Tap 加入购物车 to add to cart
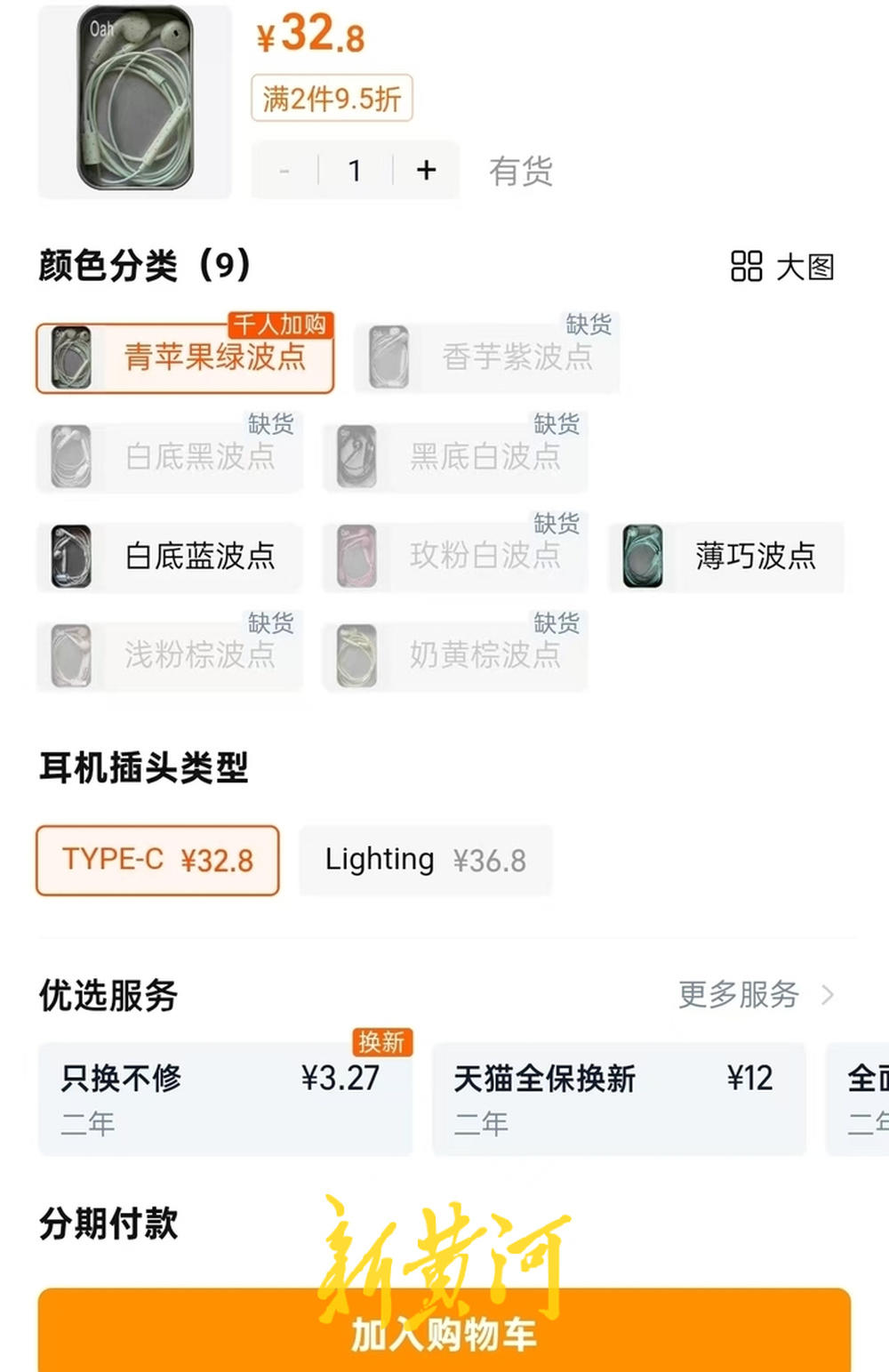 (x=444, y=1331)
